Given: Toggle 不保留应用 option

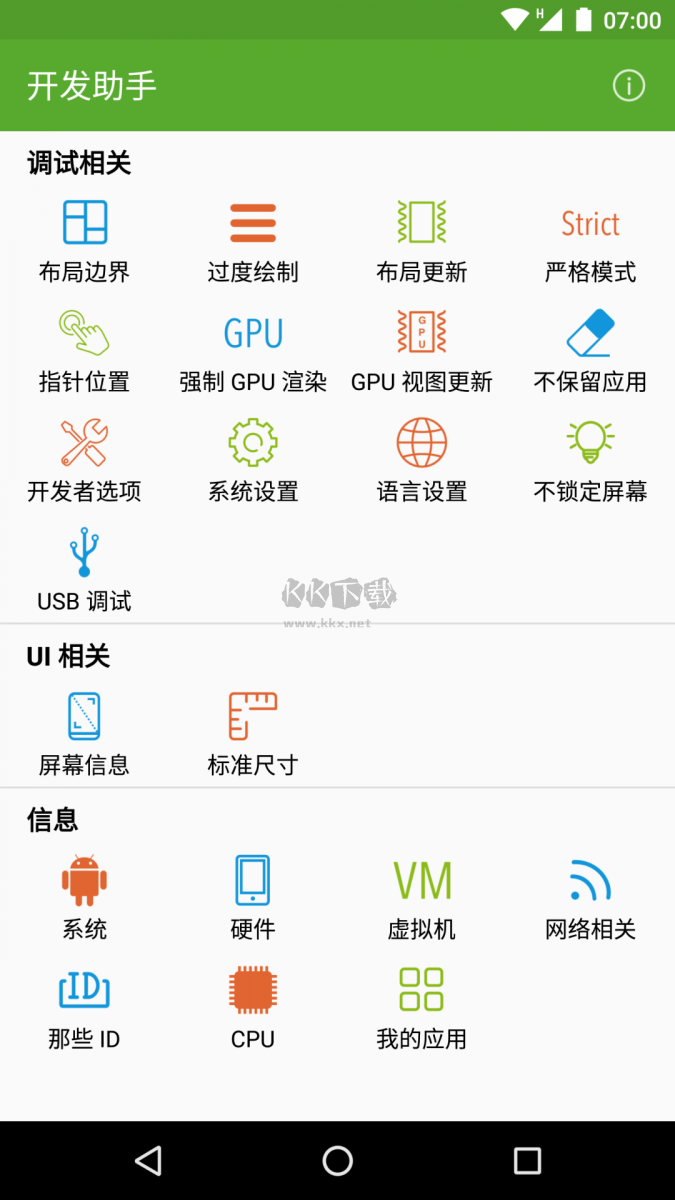Looking at the screenshot, I should [x=590, y=350].
